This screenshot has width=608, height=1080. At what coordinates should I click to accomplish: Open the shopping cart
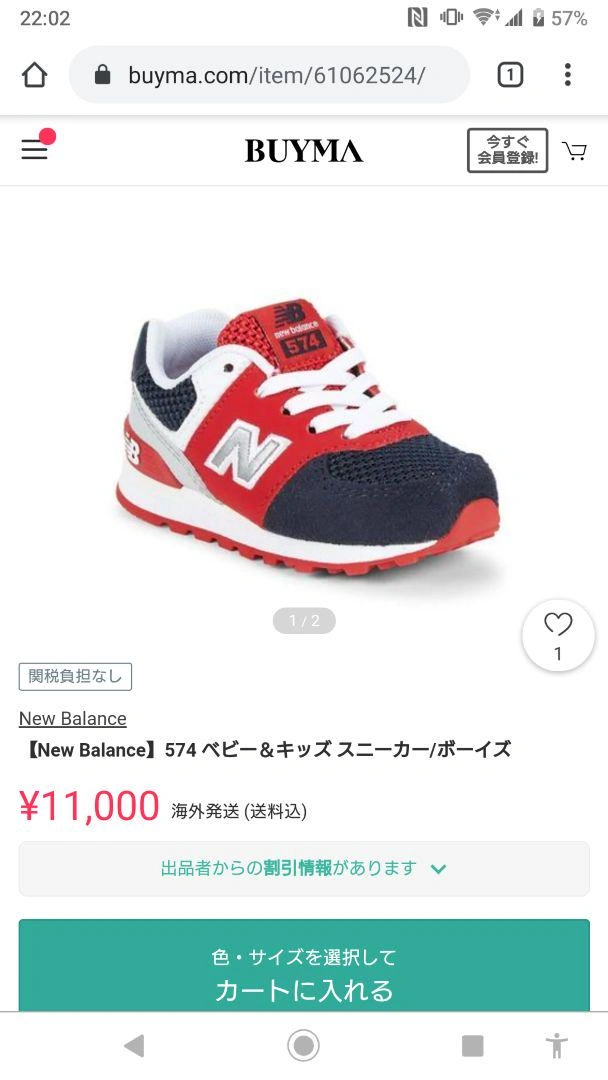point(574,151)
